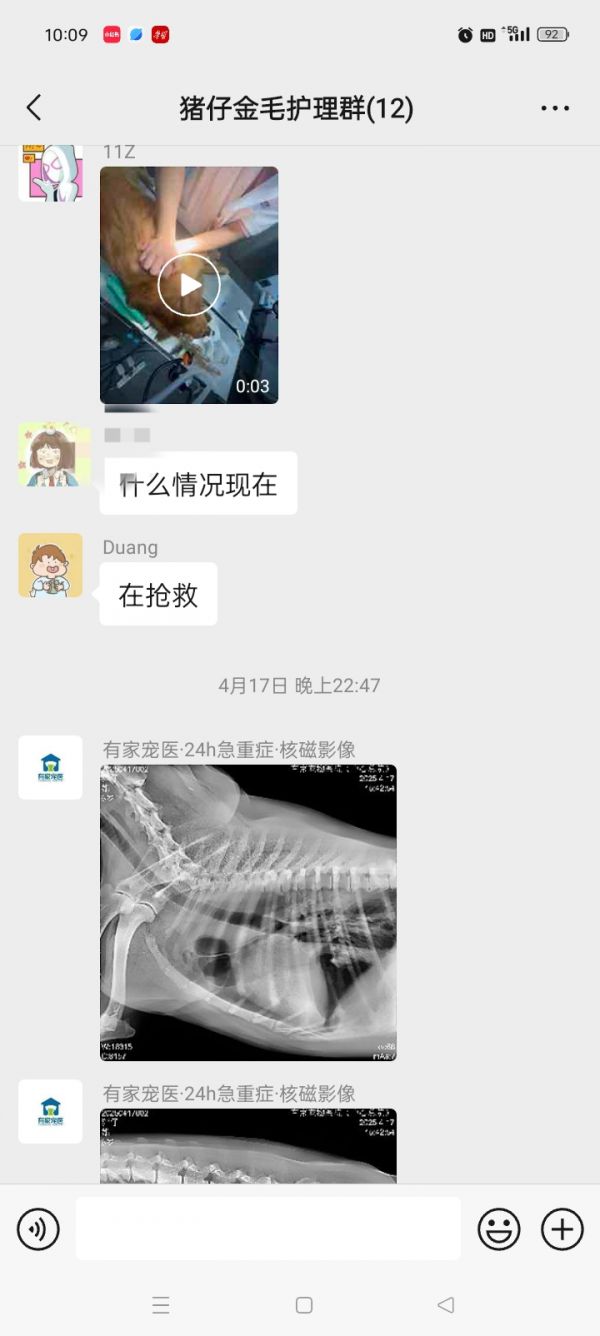
Task: Go to the system home screen
Action: click(304, 1305)
